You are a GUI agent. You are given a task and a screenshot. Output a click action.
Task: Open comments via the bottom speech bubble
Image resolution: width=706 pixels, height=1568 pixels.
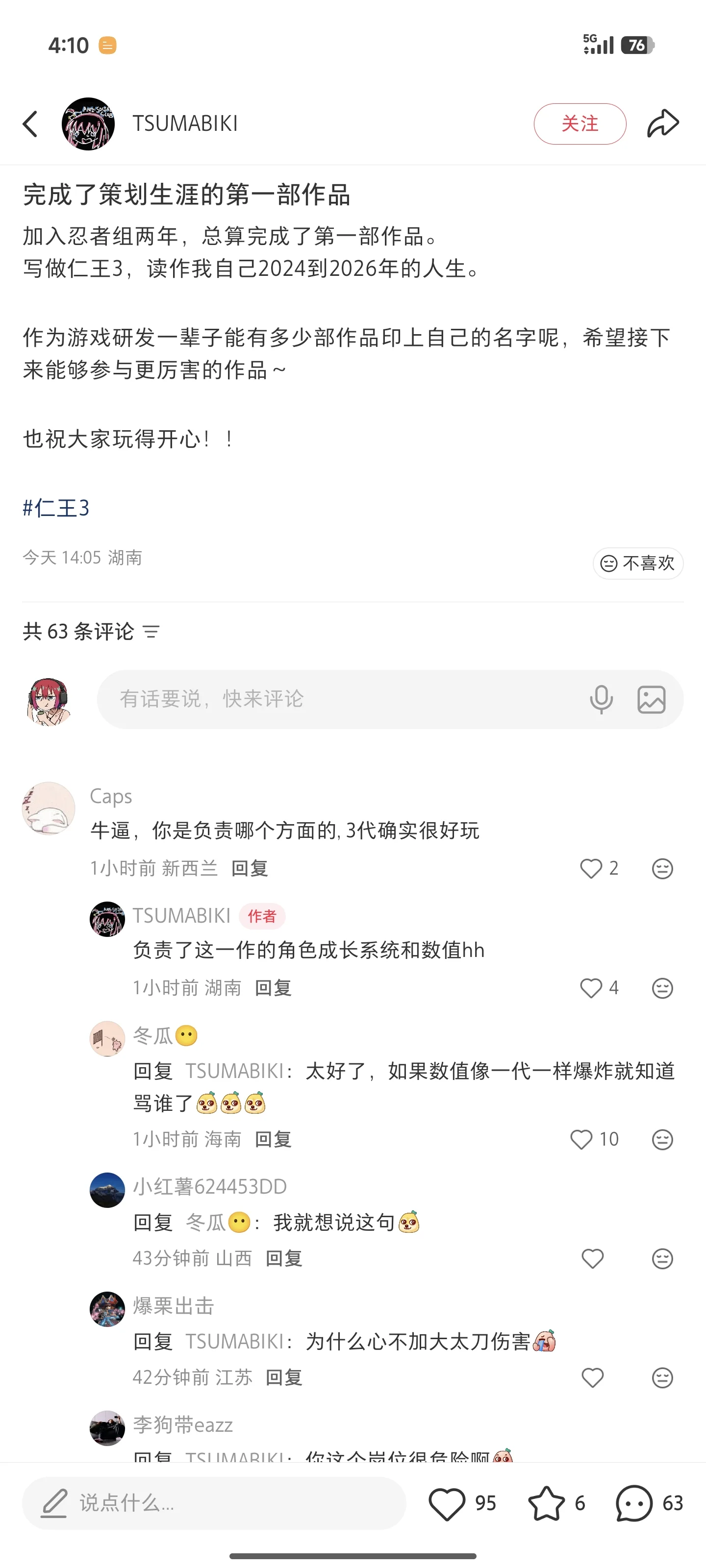click(633, 1503)
